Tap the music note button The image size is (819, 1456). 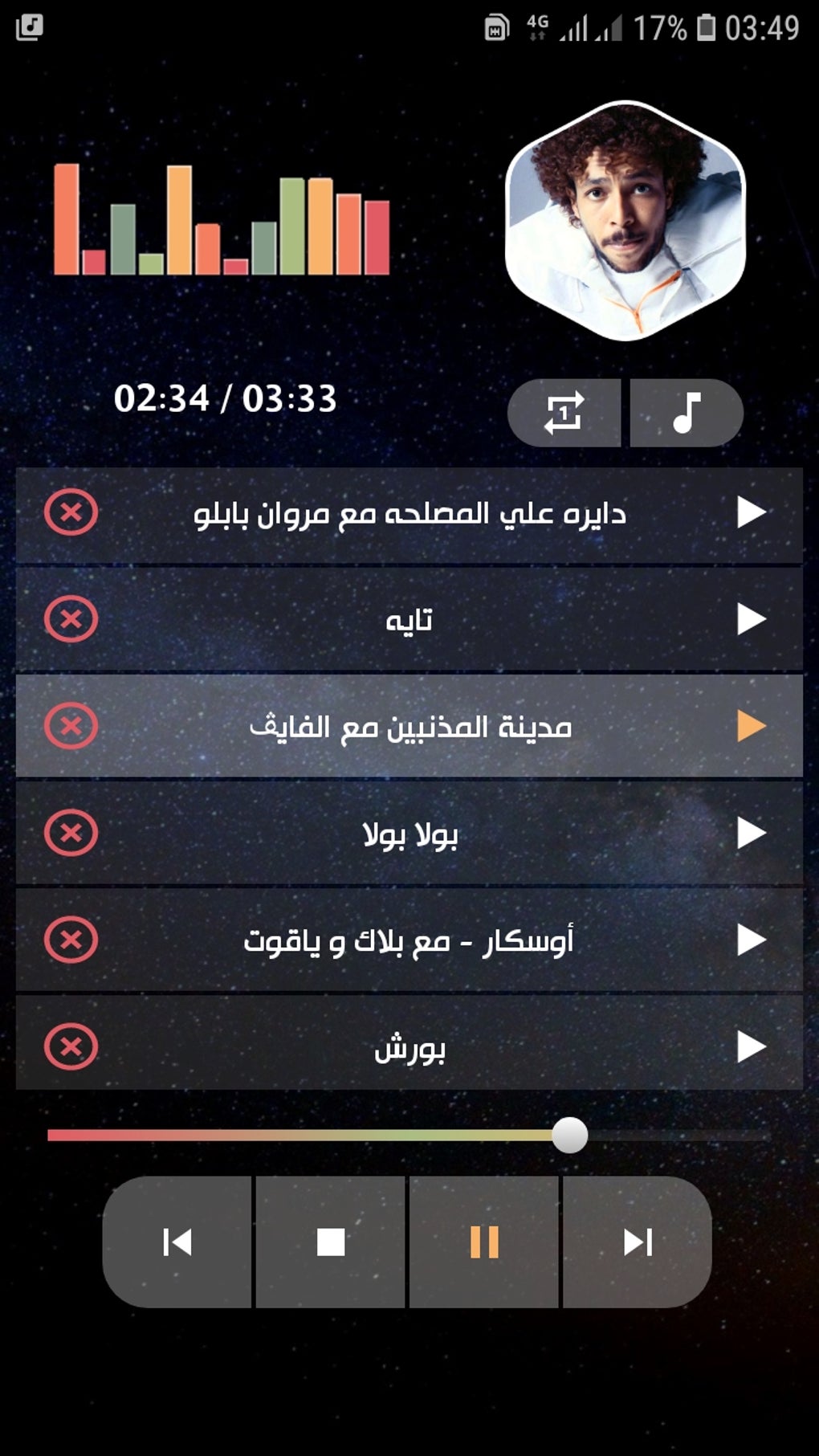pyautogui.click(x=687, y=413)
